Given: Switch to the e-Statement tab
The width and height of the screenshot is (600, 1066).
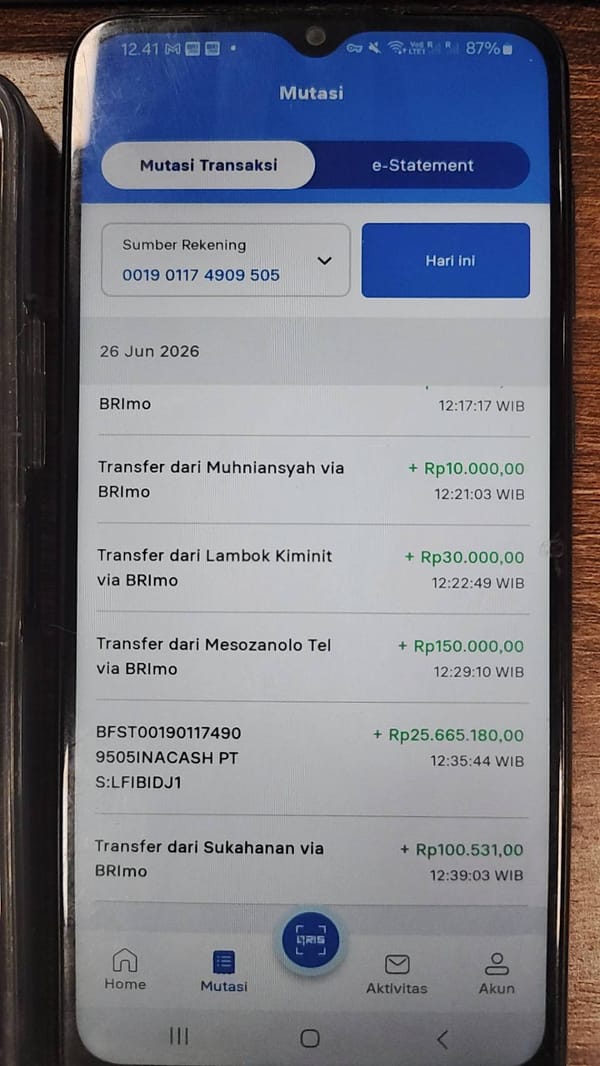Looking at the screenshot, I should click(x=423, y=165).
